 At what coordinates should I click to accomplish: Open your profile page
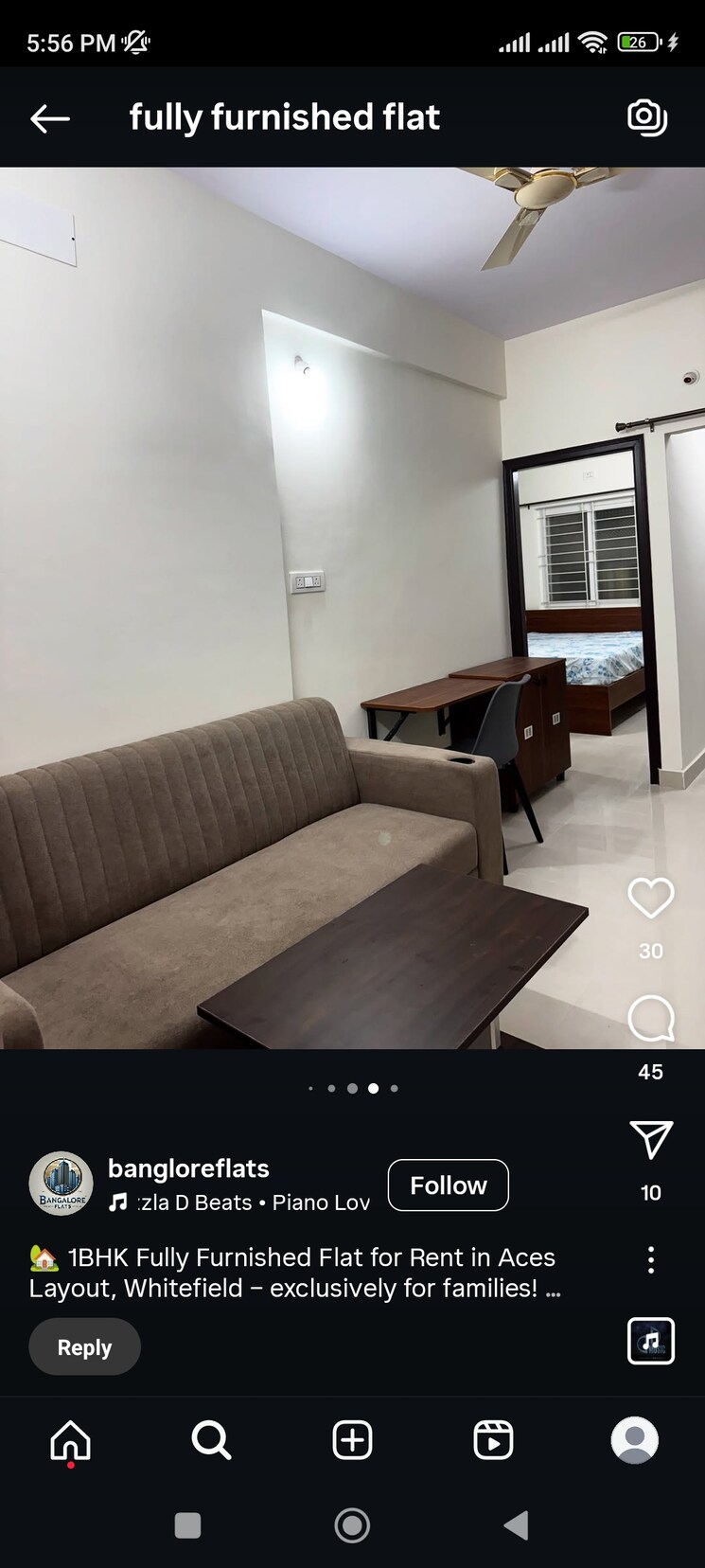pos(634,1440)
